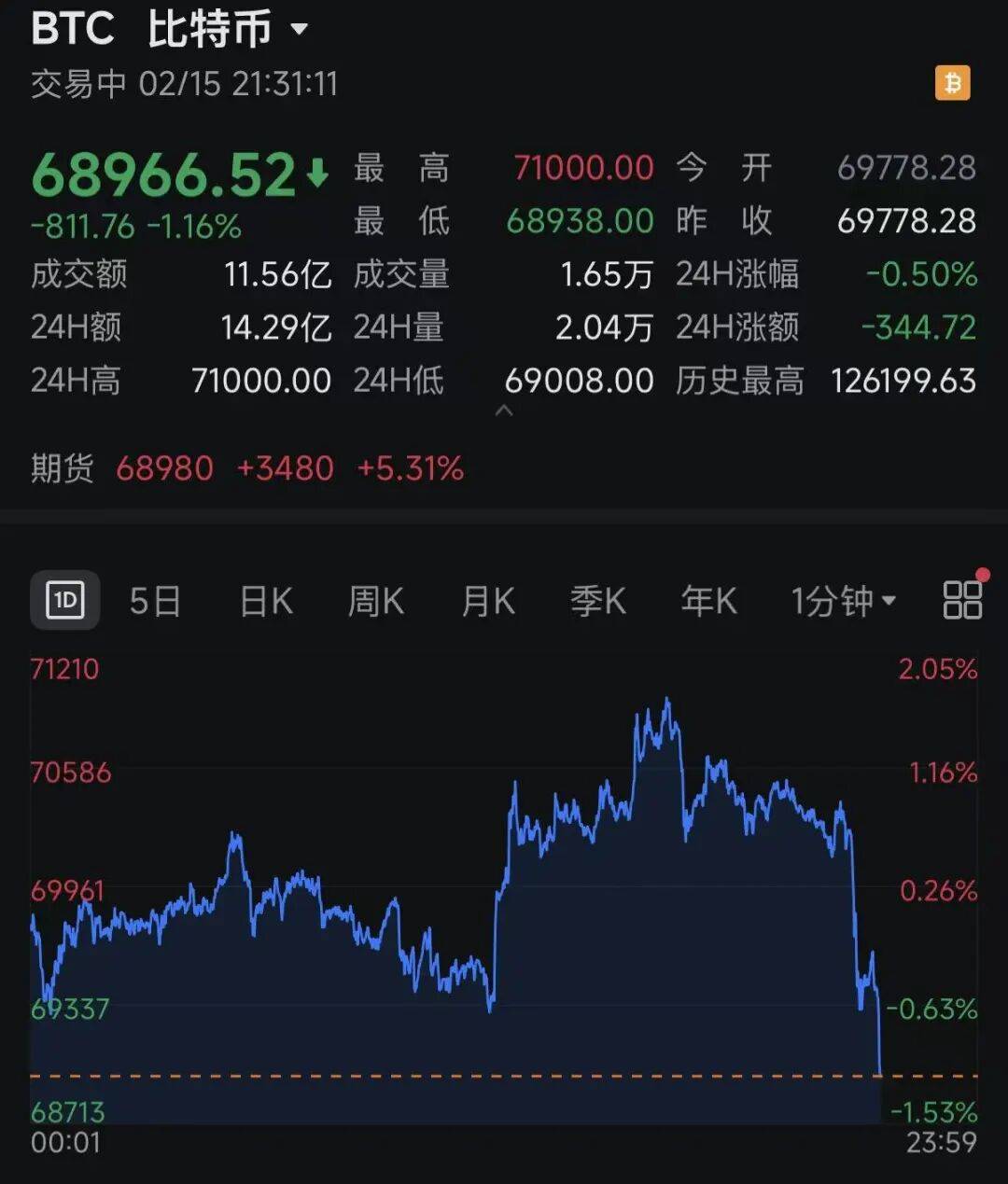Click the upward chevron below the stats panel
This screenshot has height=1184, width=1008.
tap(506, 411)
